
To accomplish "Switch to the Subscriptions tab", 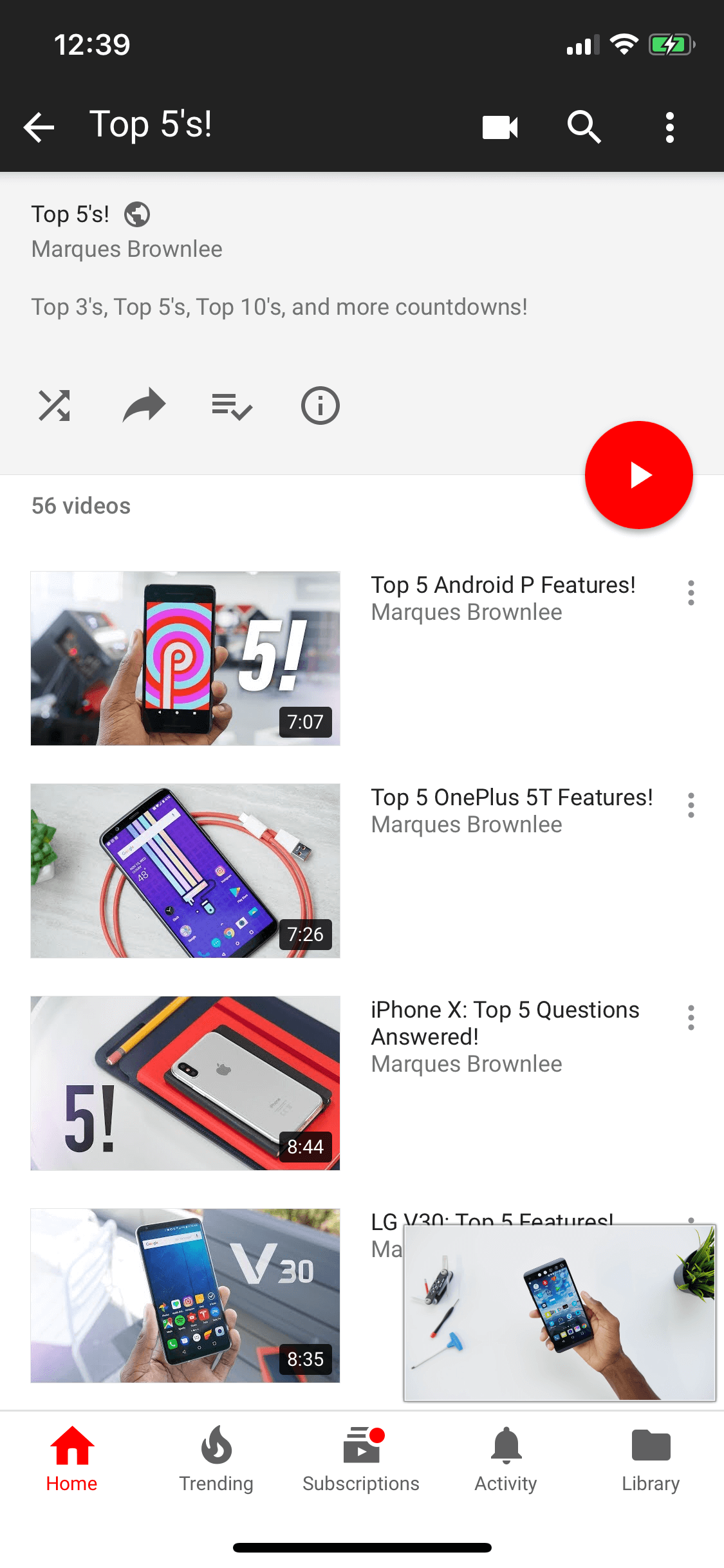I will [x=361, y=1459].
